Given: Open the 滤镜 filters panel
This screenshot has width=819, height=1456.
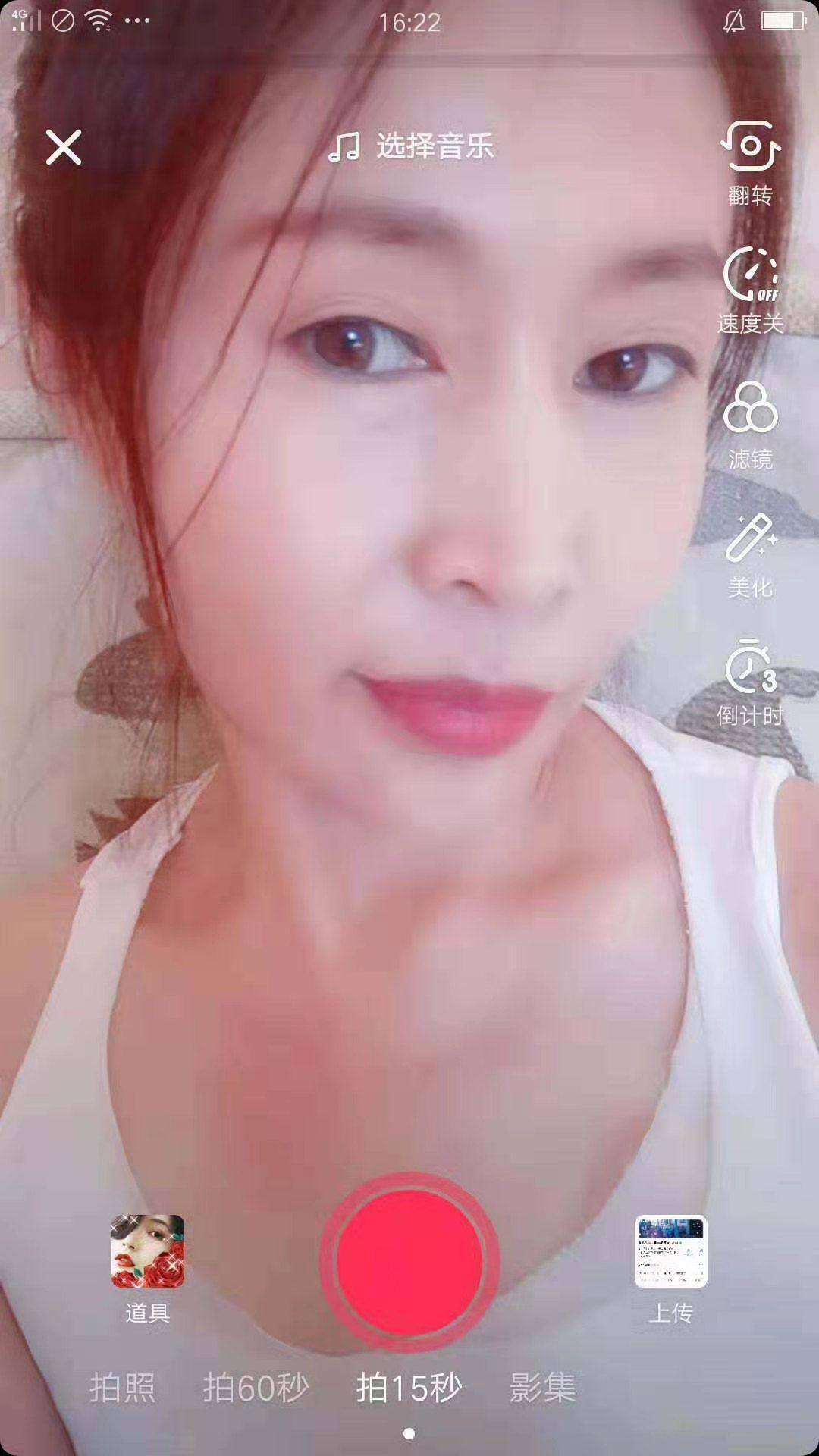Looking at the screenshot, I should (750, 425).
